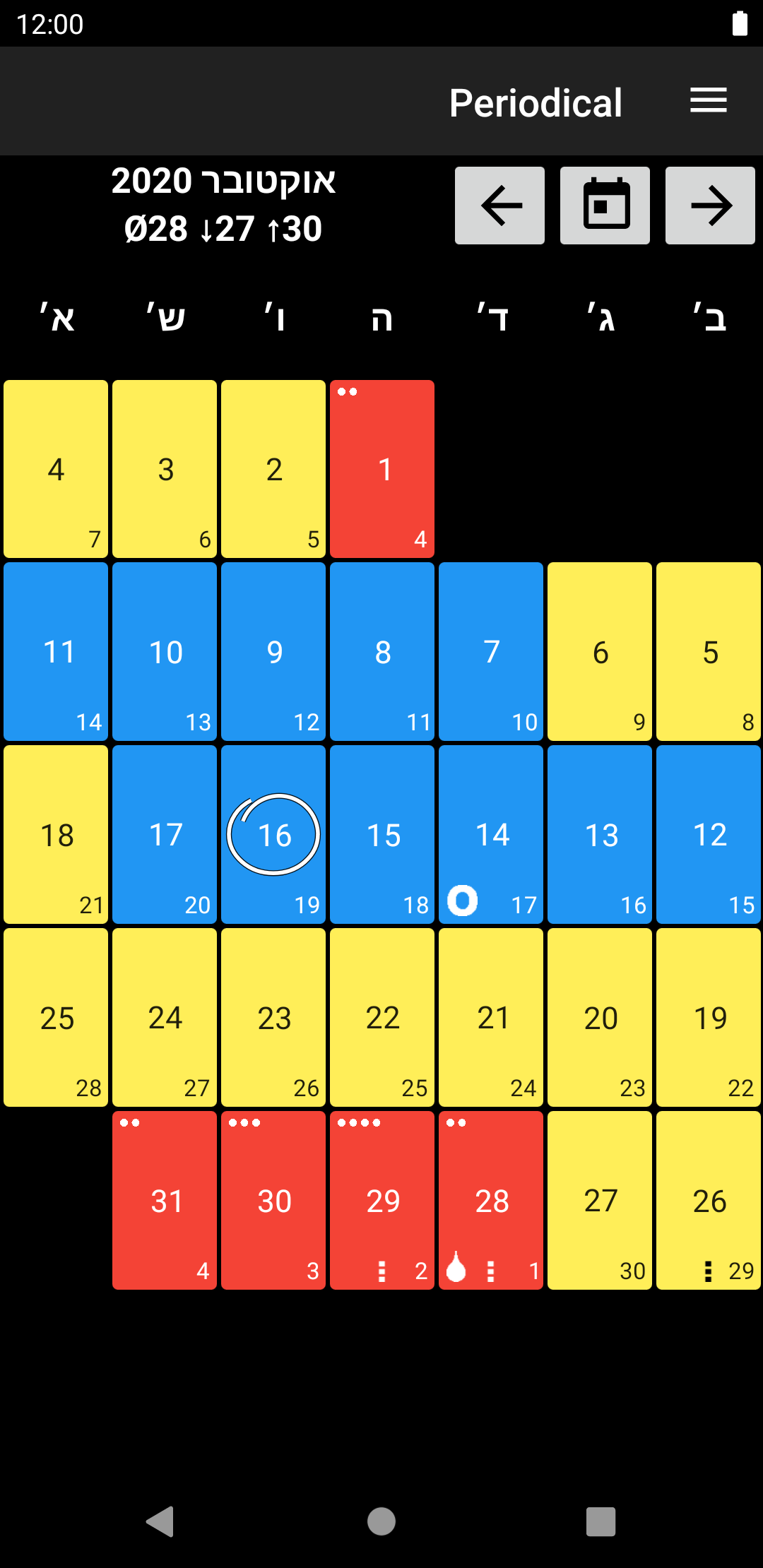The width and height of the screenshot is (763, 1568).
Task: Open day 18 on the calendar
Action: coord(56,834)
